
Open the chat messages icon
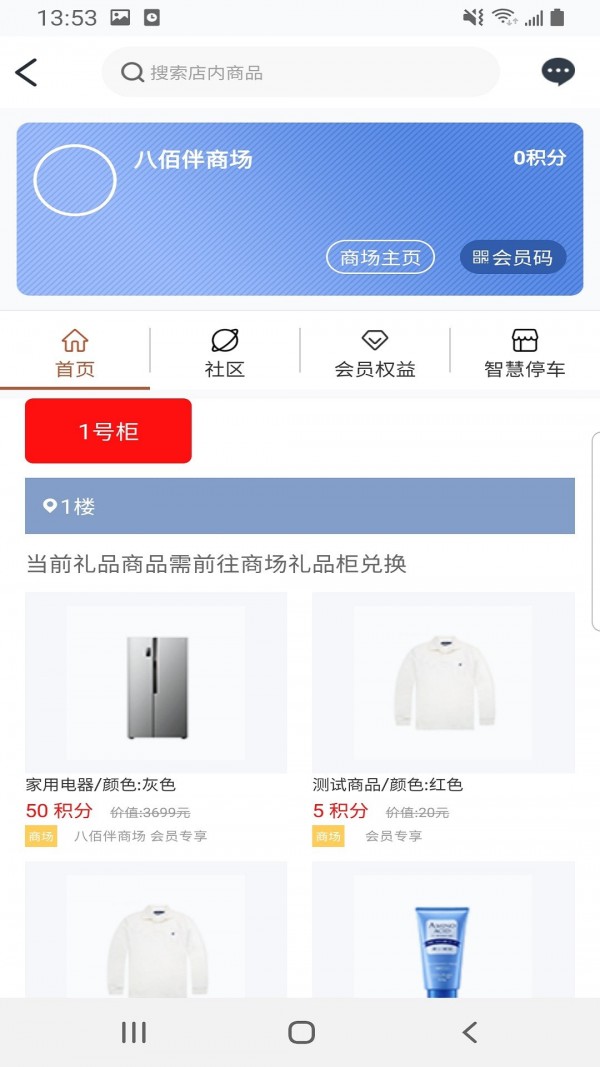coord(558,72)
